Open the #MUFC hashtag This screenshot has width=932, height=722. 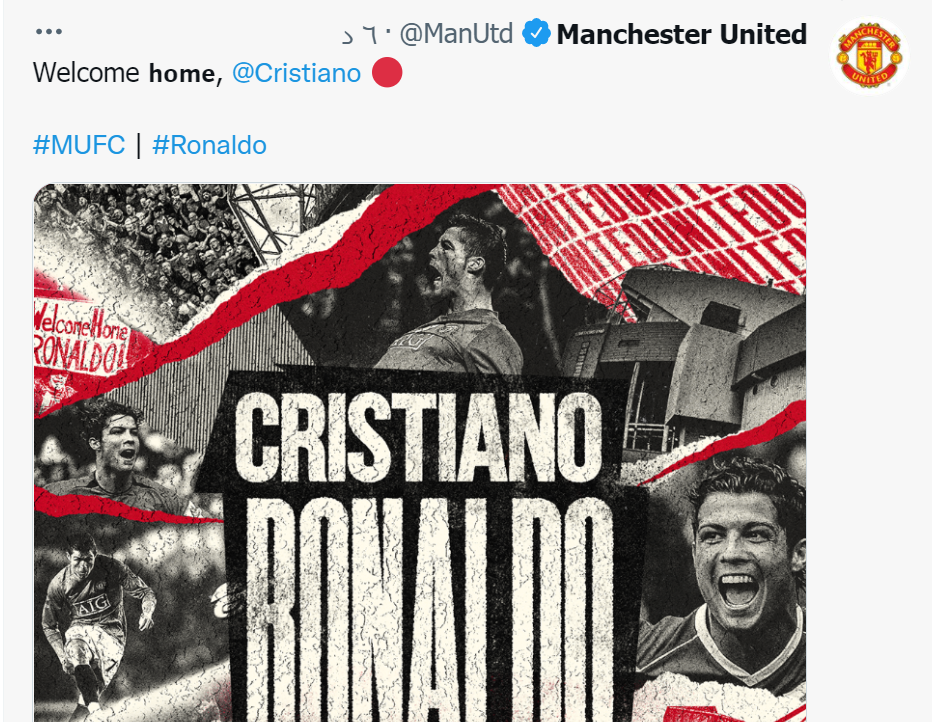click(x=79, y=145)
